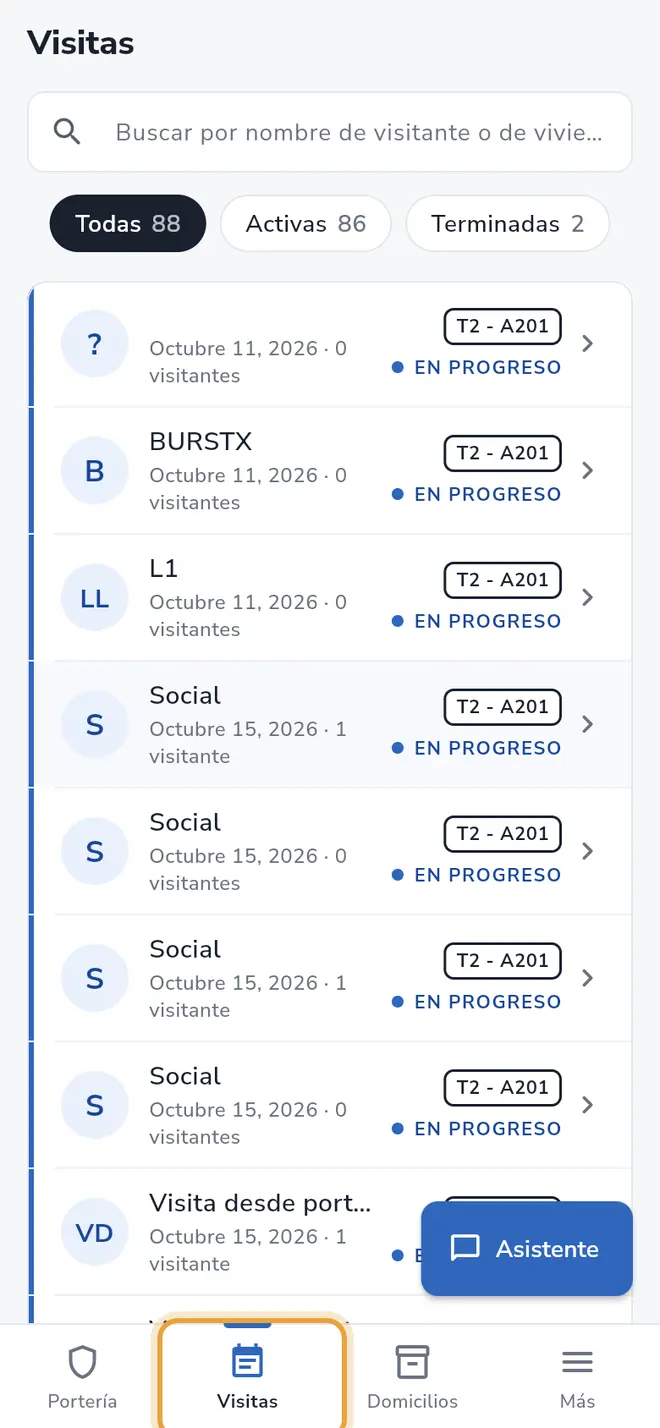Select the Visitas bottom tab
This screenshot has width=660, height=1428.
pyautogui.click(x=248, y=1376)
